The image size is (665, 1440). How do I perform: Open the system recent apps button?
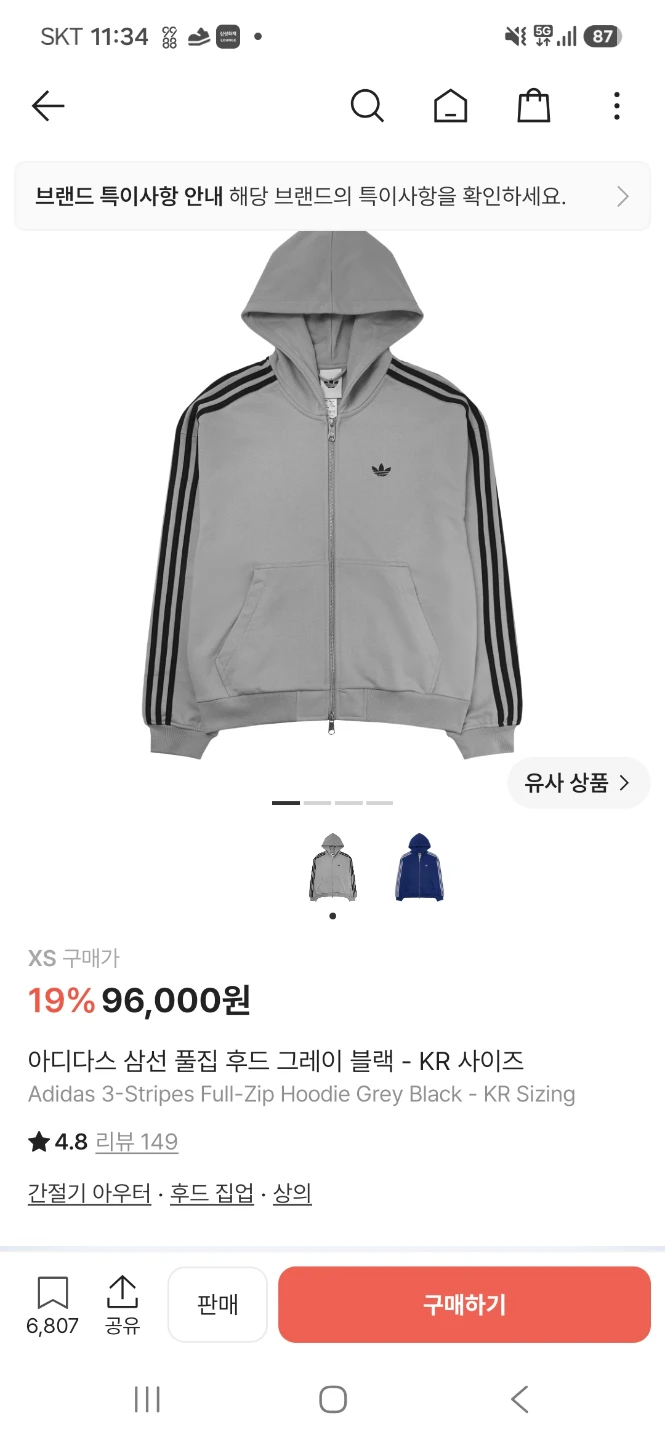tap(147, 1399)
